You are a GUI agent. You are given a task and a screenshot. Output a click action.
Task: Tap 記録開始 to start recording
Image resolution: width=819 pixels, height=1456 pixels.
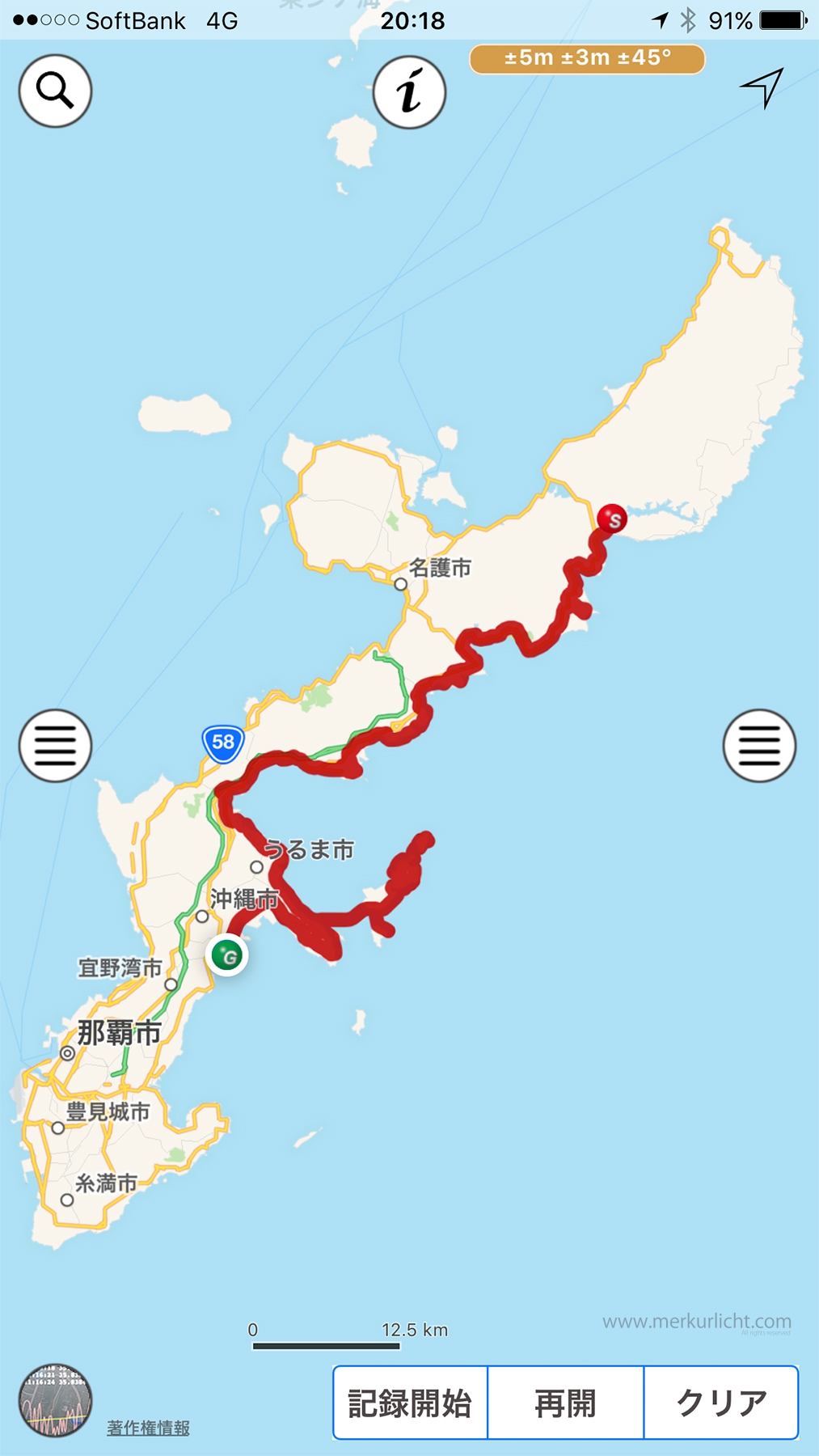point(410,1403)
